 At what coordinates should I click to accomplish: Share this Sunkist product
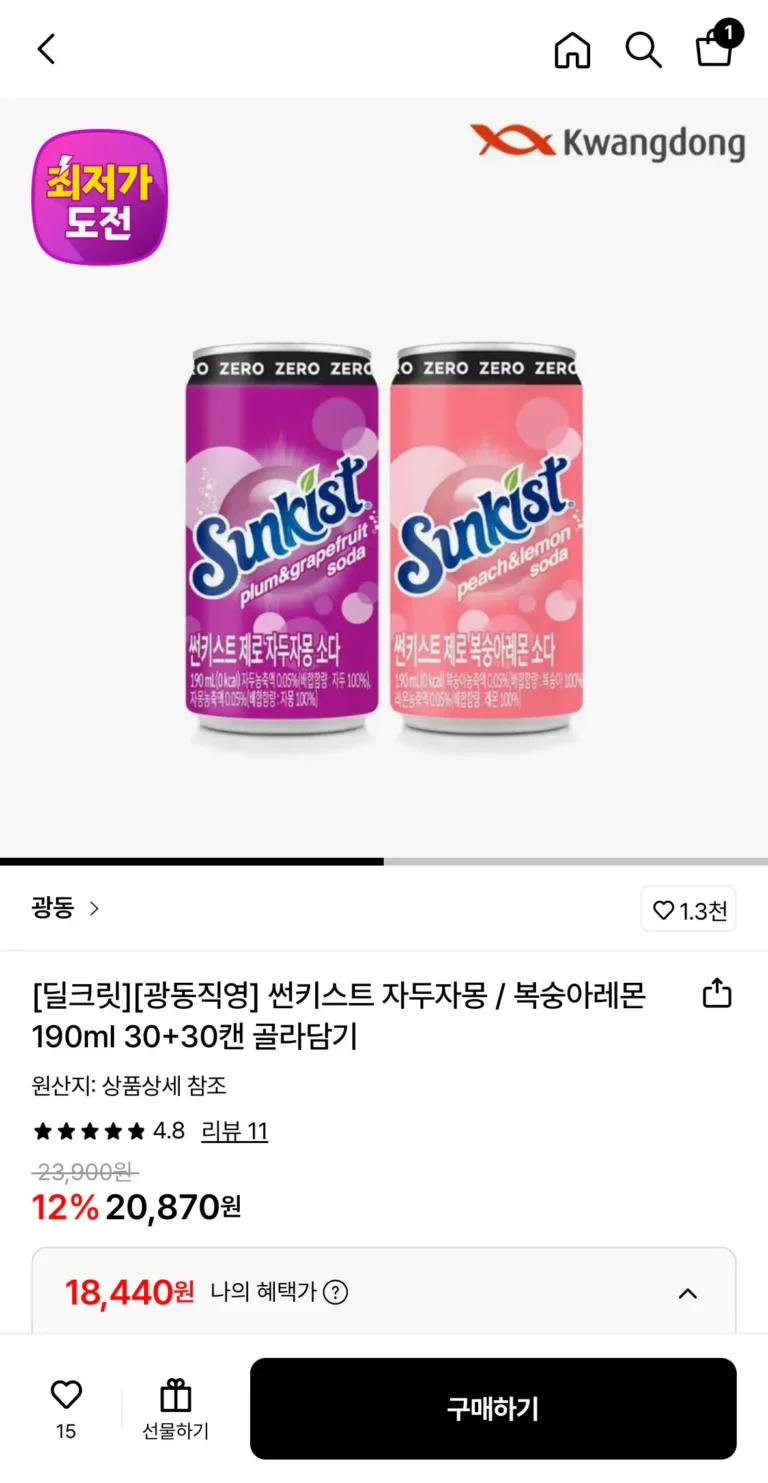coord(717,994)
